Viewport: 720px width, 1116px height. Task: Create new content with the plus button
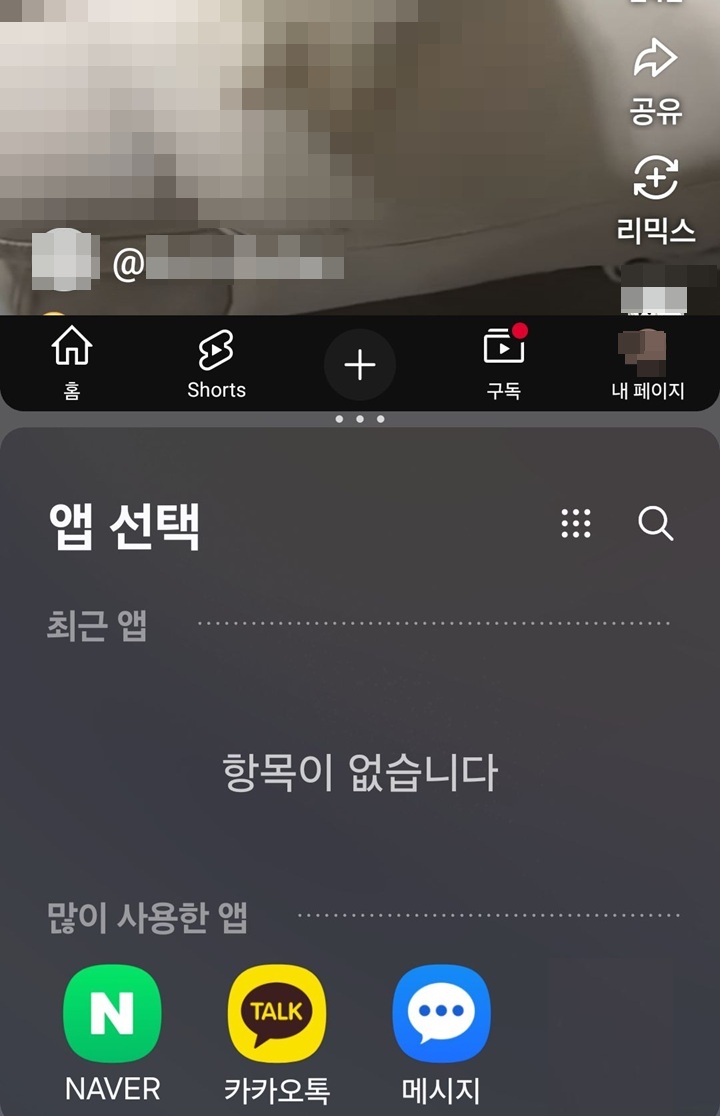click(x=360, y=365)
